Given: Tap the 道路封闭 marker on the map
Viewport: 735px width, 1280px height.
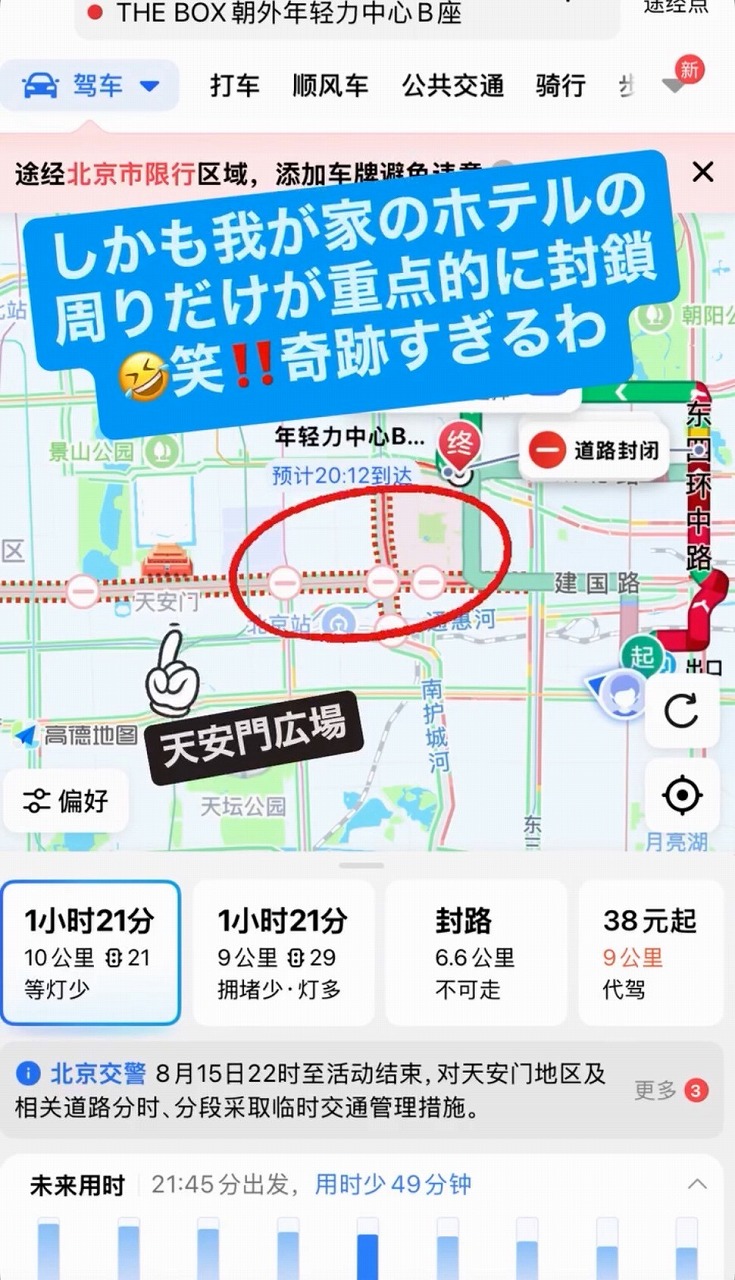Looking at the screenshot, I should [x=596, y=450].
